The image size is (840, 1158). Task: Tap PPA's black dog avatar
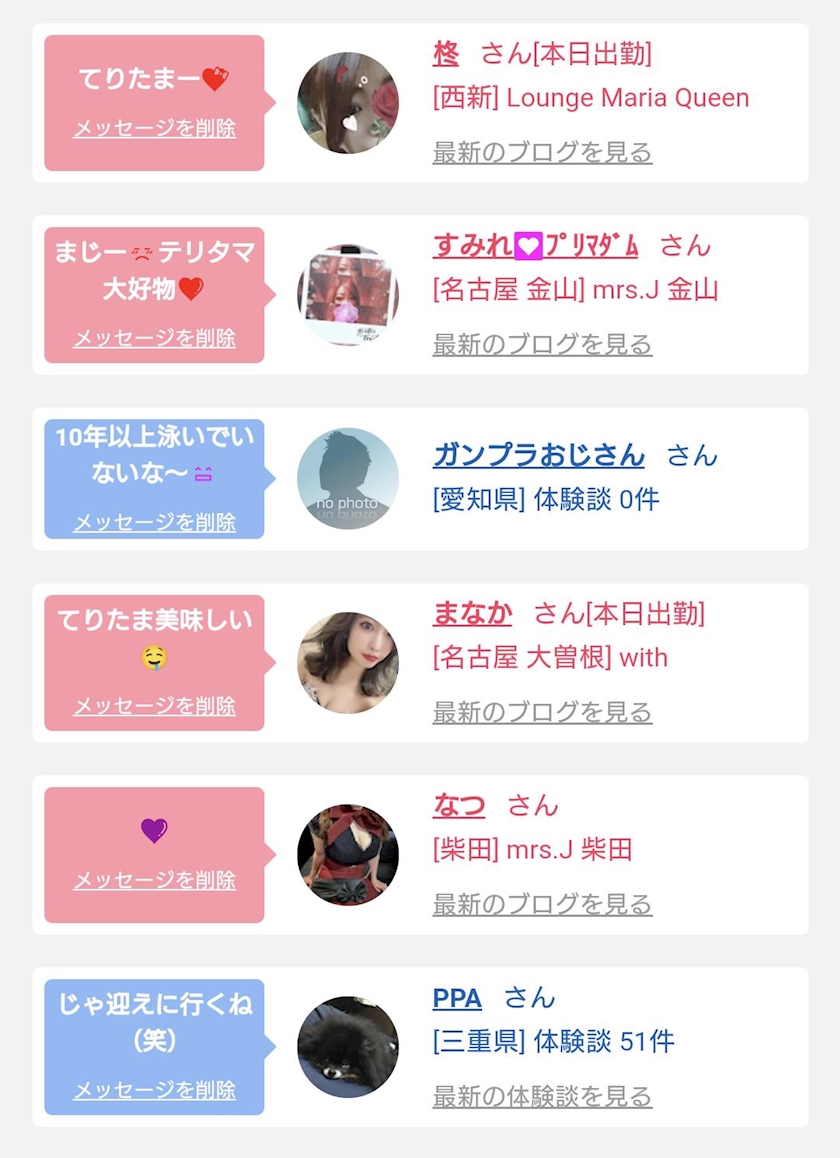[x=348, y=1046]
